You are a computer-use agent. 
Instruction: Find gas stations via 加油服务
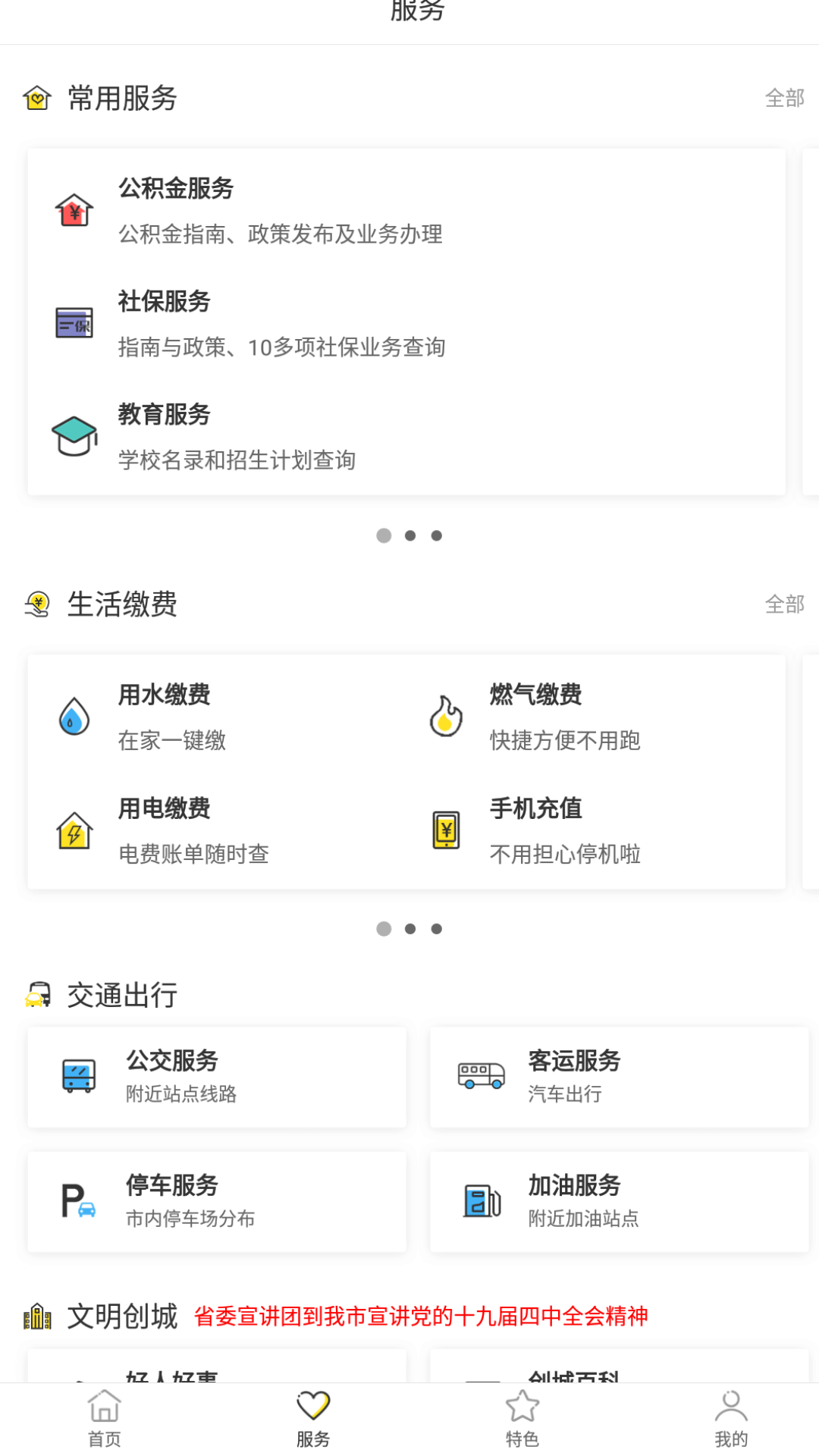pyautogui.click(x=619, y=1201)
